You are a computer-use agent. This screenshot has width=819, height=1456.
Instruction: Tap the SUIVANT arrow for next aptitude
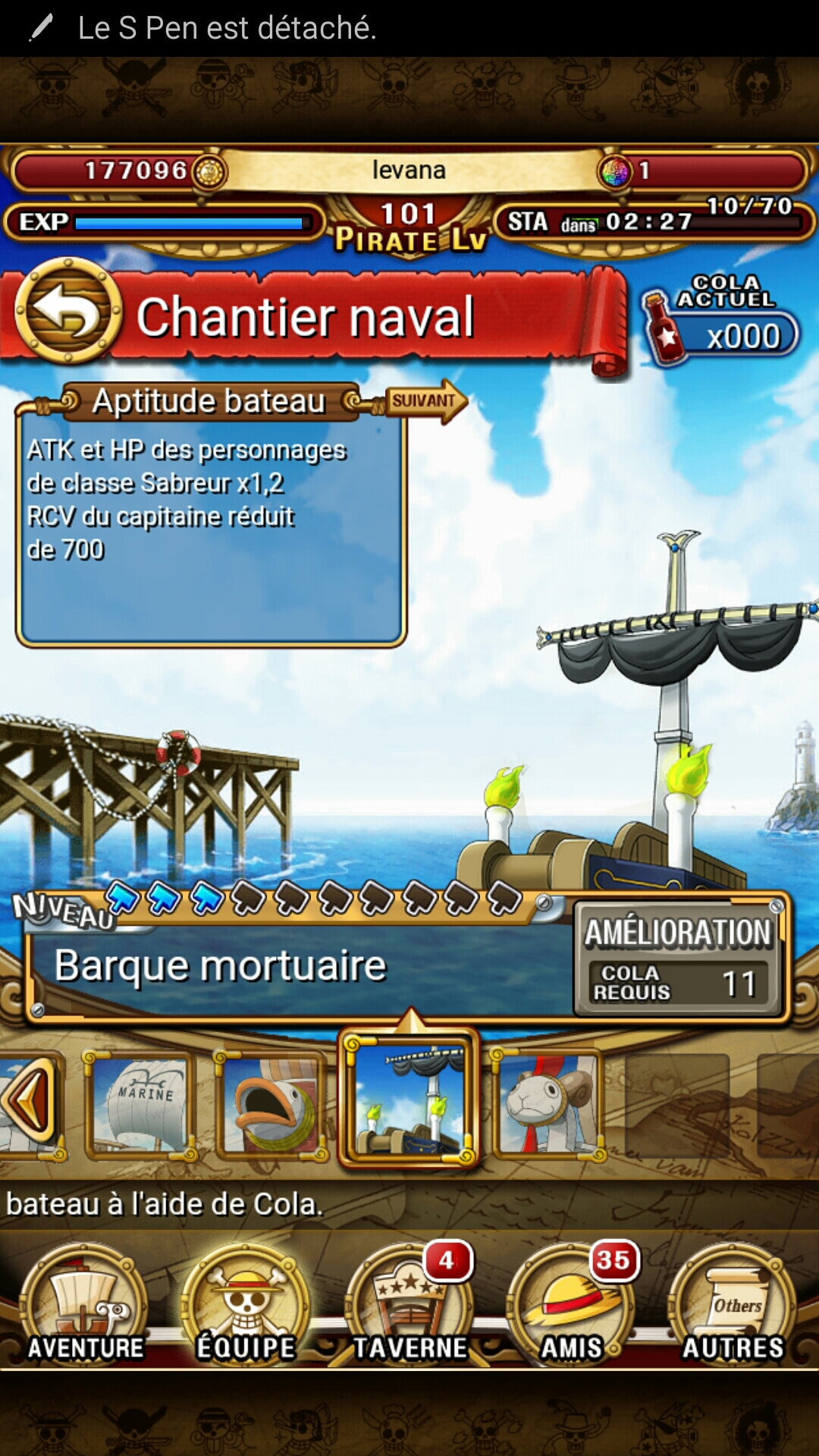click(426, 401)
